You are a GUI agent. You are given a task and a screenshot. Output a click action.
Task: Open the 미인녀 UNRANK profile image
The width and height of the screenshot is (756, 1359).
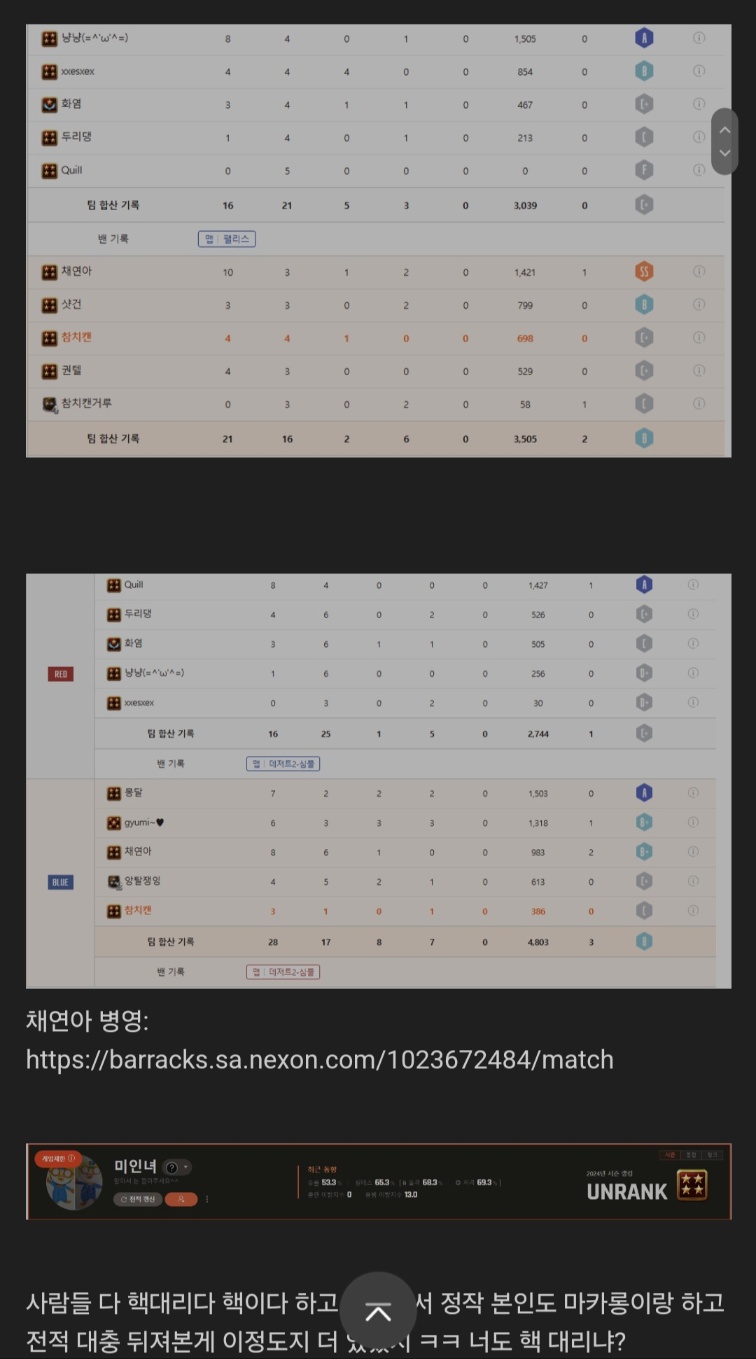[x=378, y=1182]
